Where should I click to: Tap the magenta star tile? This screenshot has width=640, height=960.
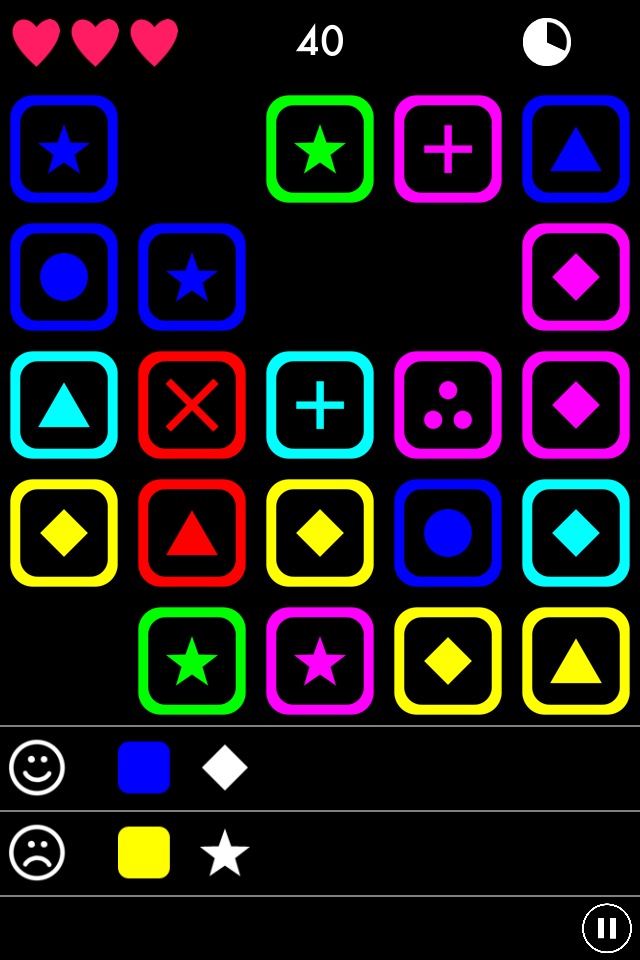(320, 661)
